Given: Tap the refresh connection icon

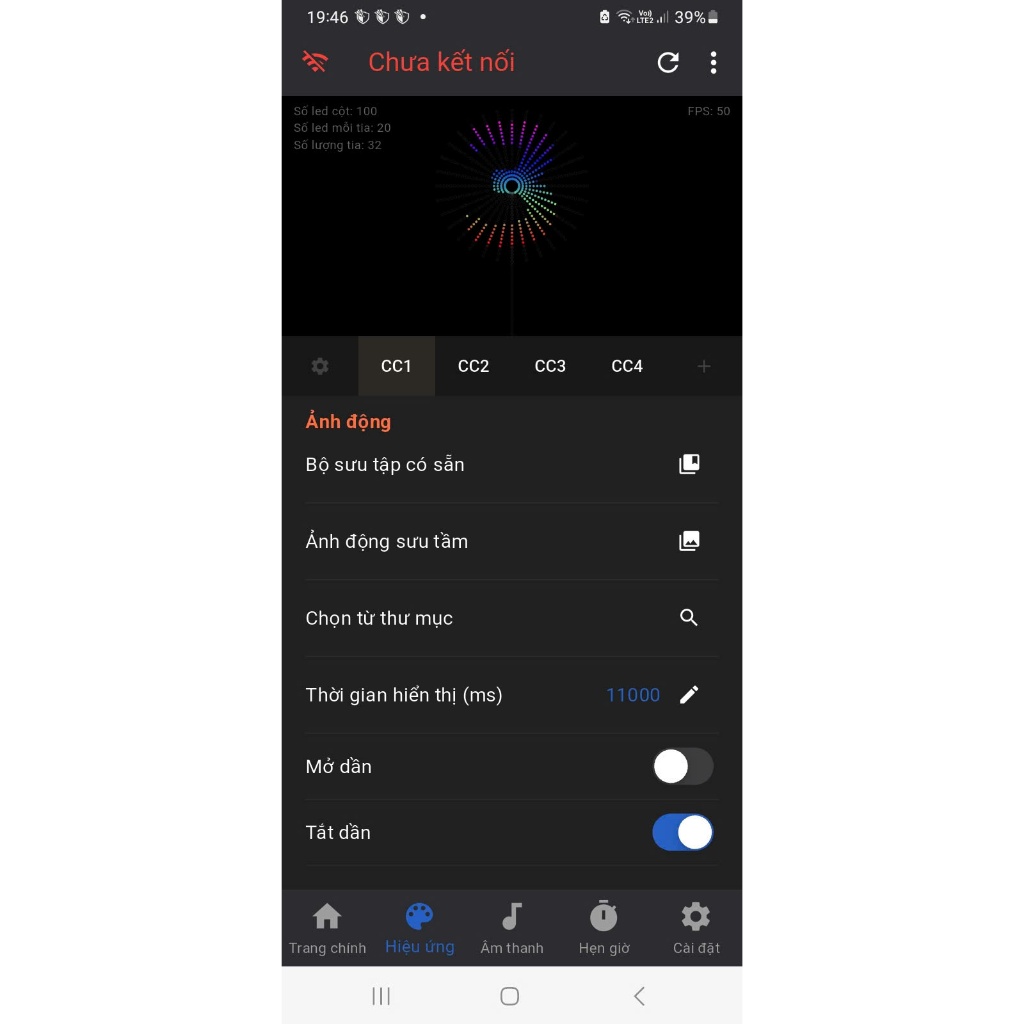Looking at the screenshot, I should [667, 63].
